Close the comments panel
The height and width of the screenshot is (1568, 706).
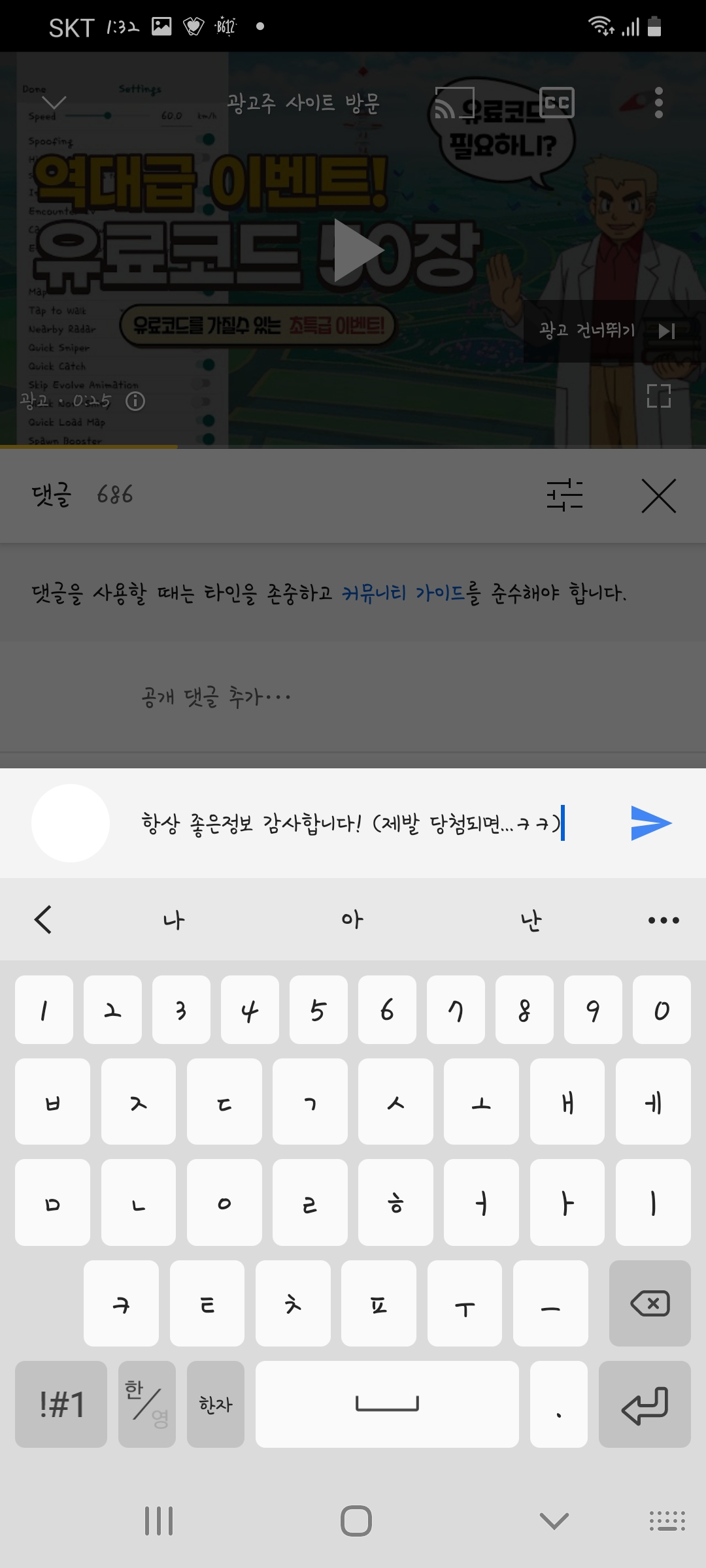click(658, 496)
